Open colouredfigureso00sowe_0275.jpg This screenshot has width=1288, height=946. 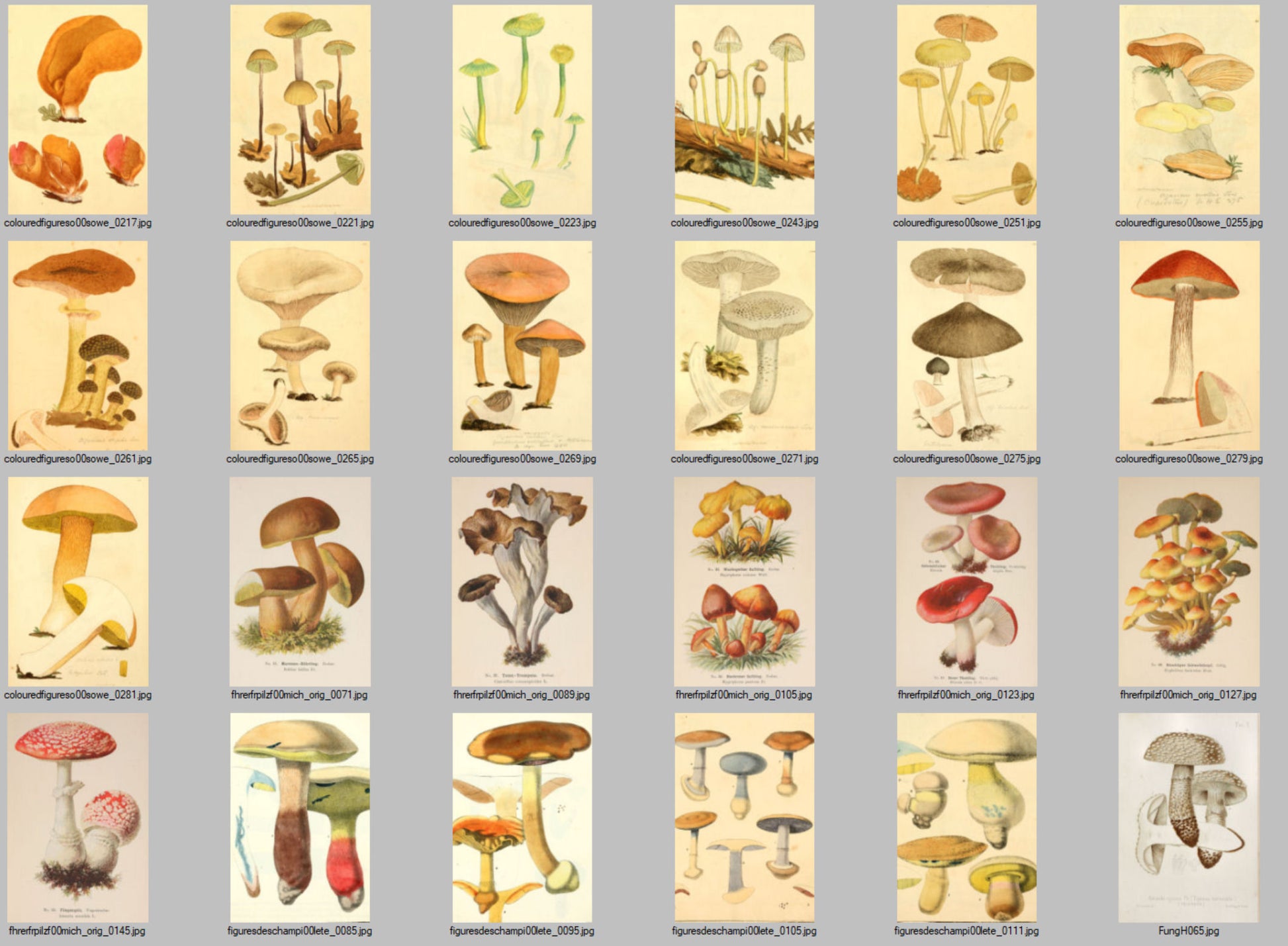pyautogui.click(x=966, y=345)
